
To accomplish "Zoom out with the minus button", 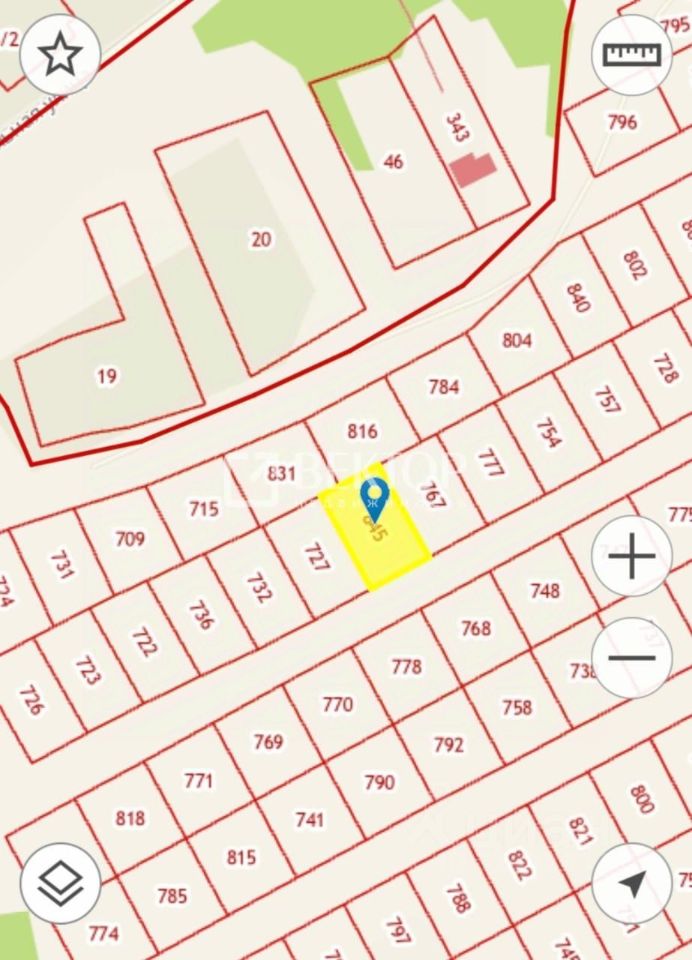I will tap(631, 658).
